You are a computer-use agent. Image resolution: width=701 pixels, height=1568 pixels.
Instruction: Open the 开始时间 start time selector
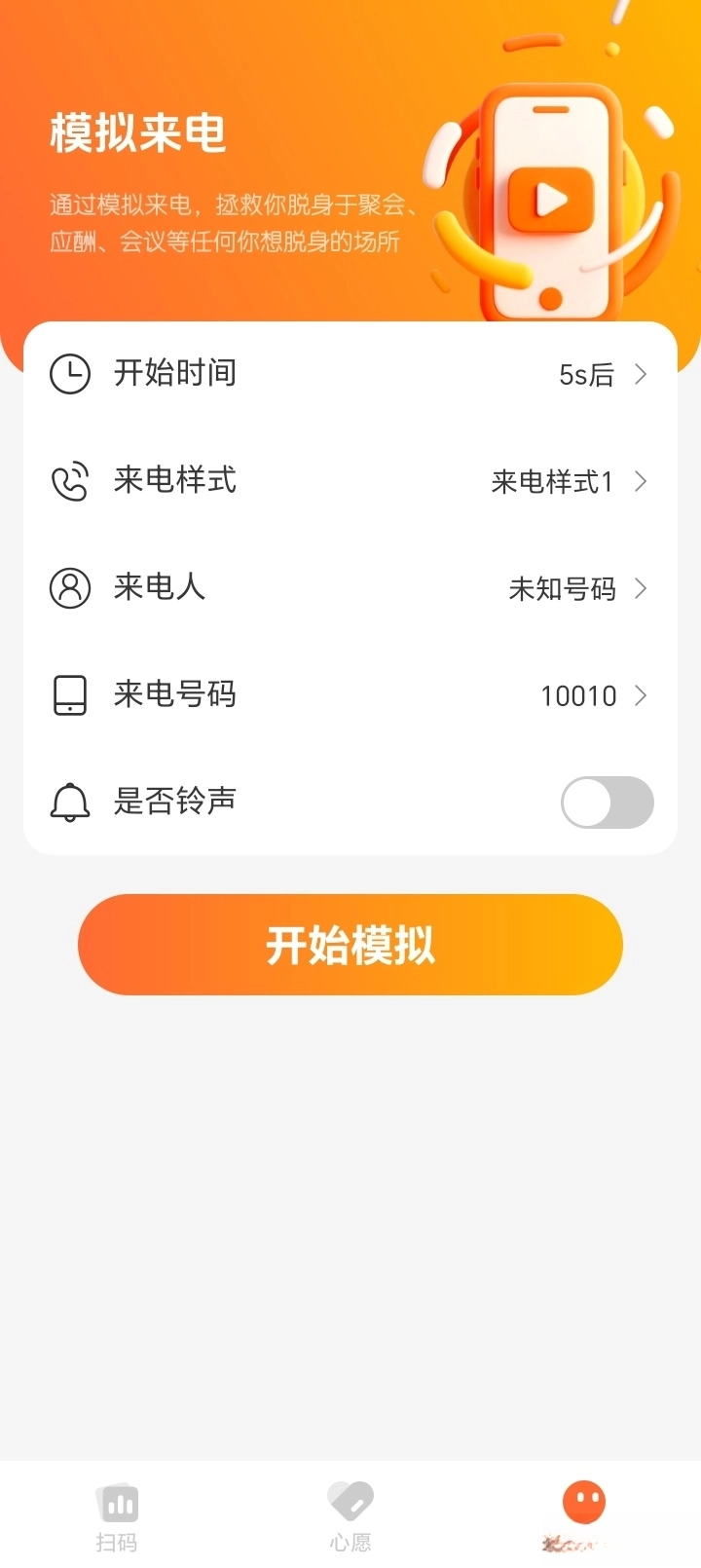(641, 373)
